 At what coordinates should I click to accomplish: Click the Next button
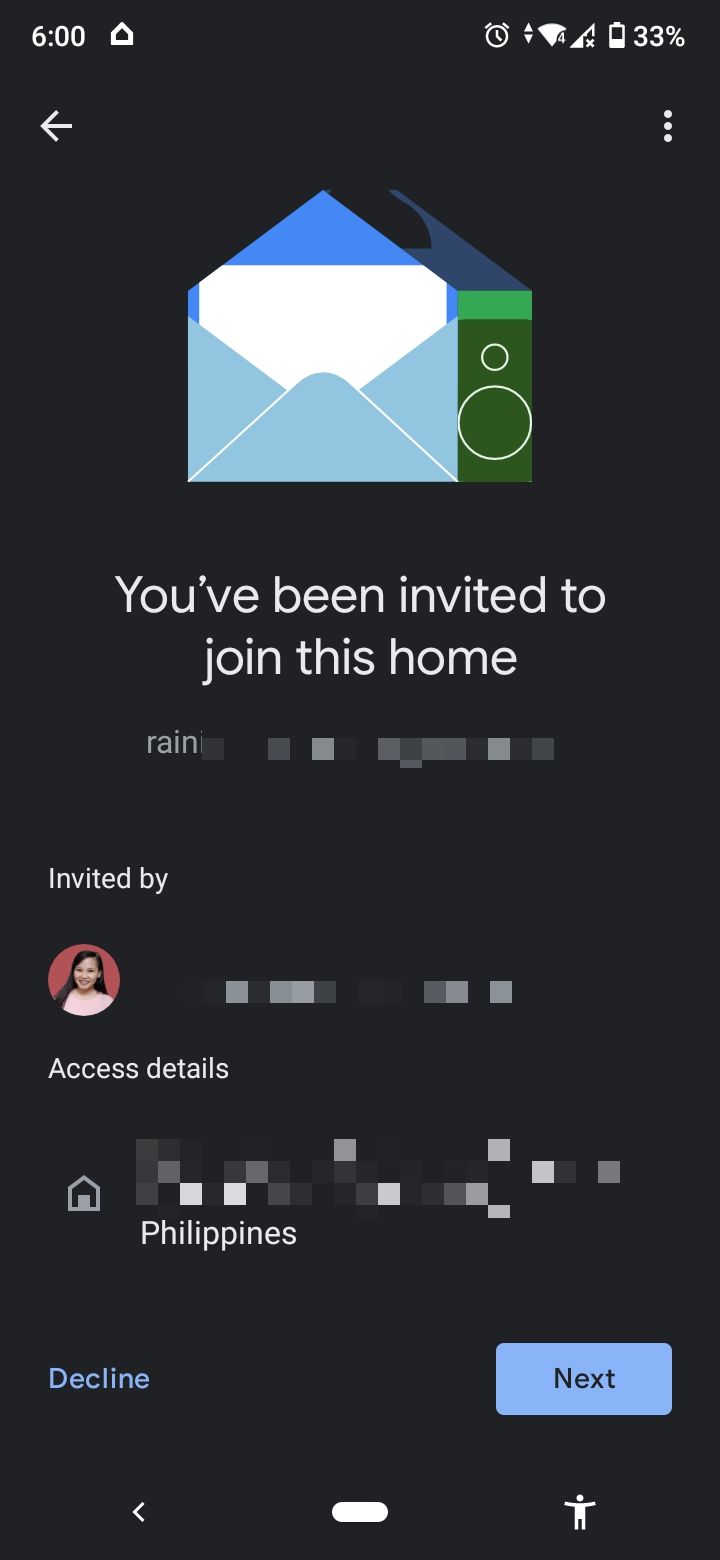coord(583,1378)
